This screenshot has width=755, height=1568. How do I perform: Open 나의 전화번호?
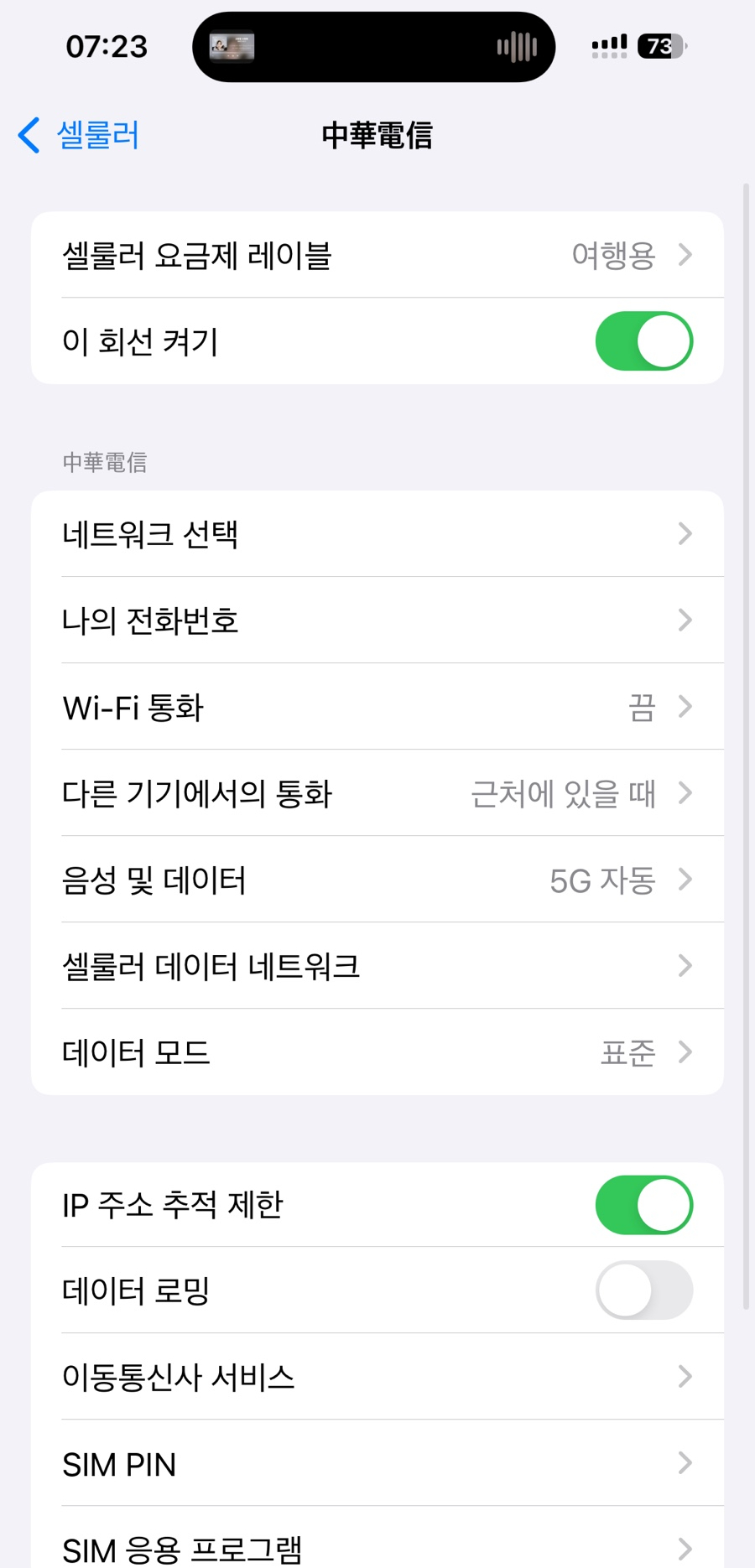377,620
